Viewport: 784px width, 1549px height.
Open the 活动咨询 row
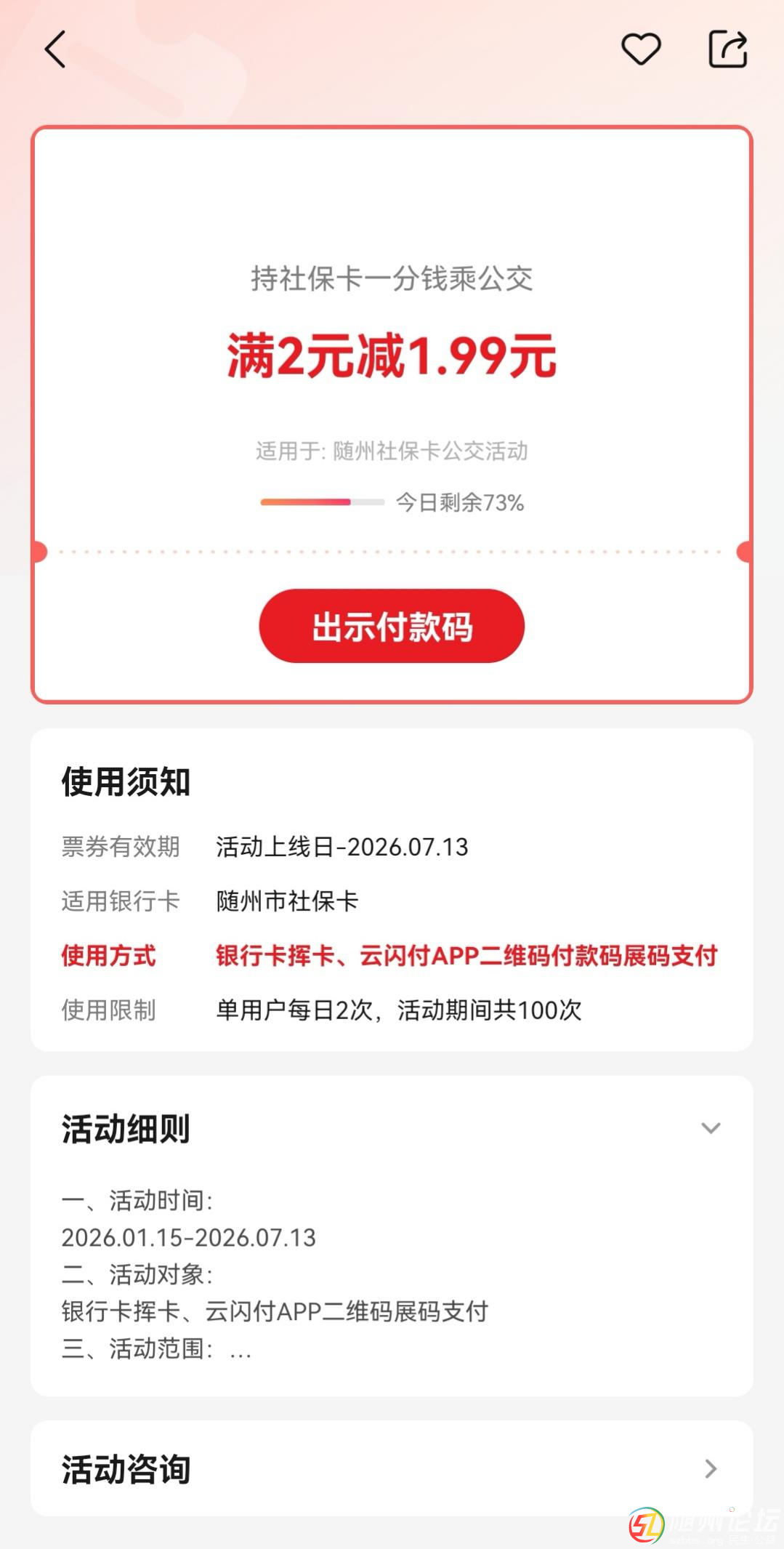click(392, 1469)
